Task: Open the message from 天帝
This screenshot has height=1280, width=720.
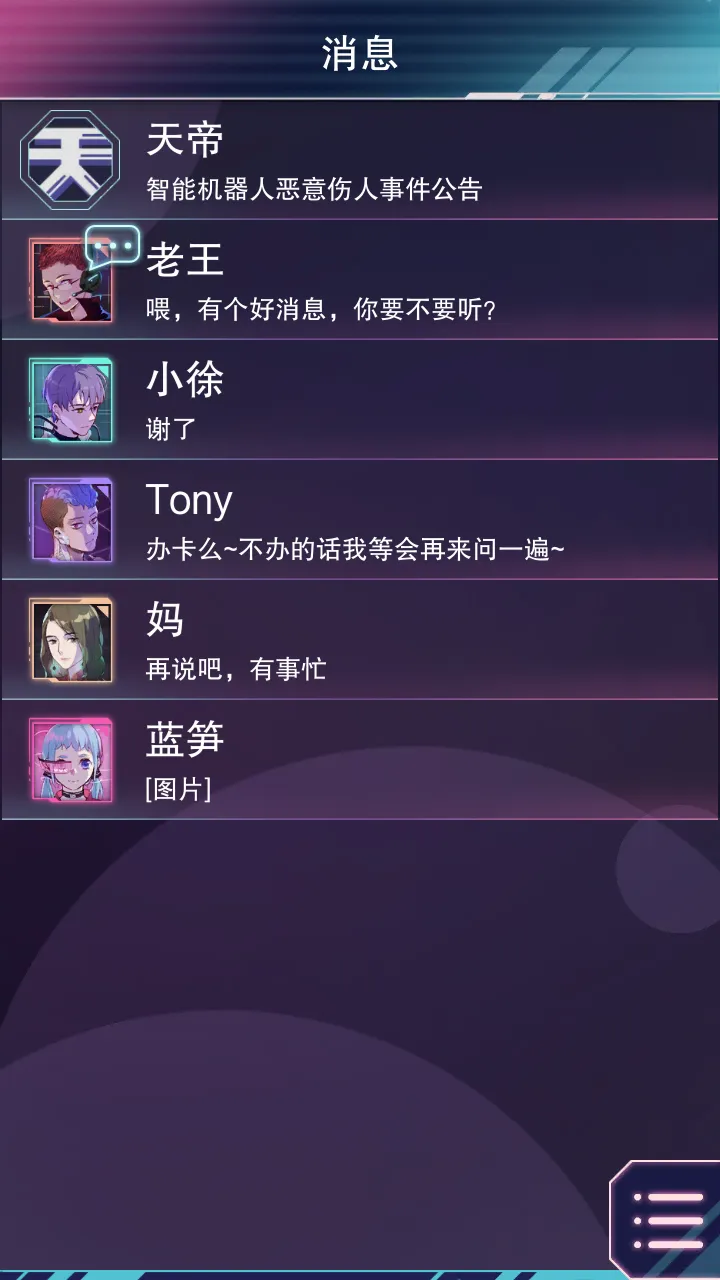Action: tap(360, 160)
